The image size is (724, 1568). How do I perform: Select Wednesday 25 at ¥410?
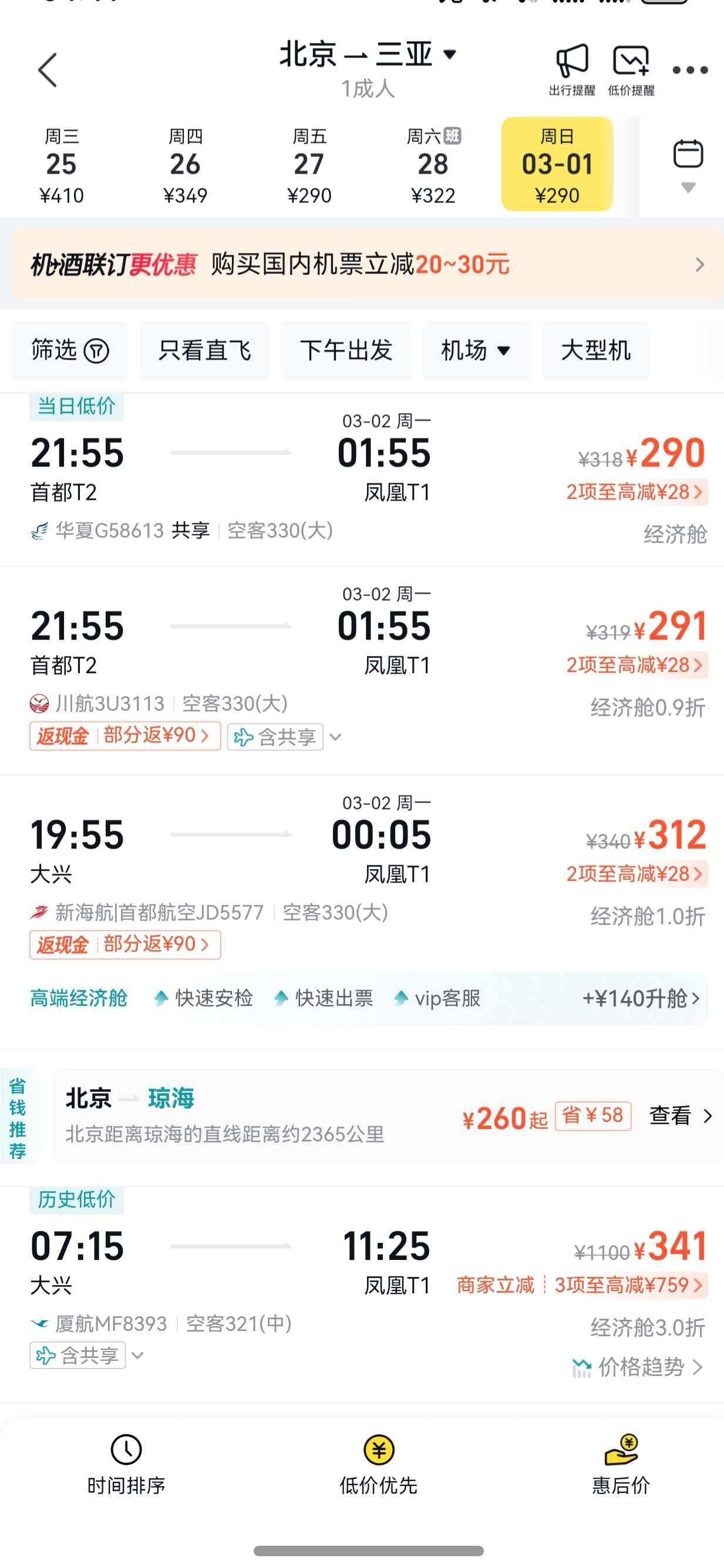coord(62,164)
